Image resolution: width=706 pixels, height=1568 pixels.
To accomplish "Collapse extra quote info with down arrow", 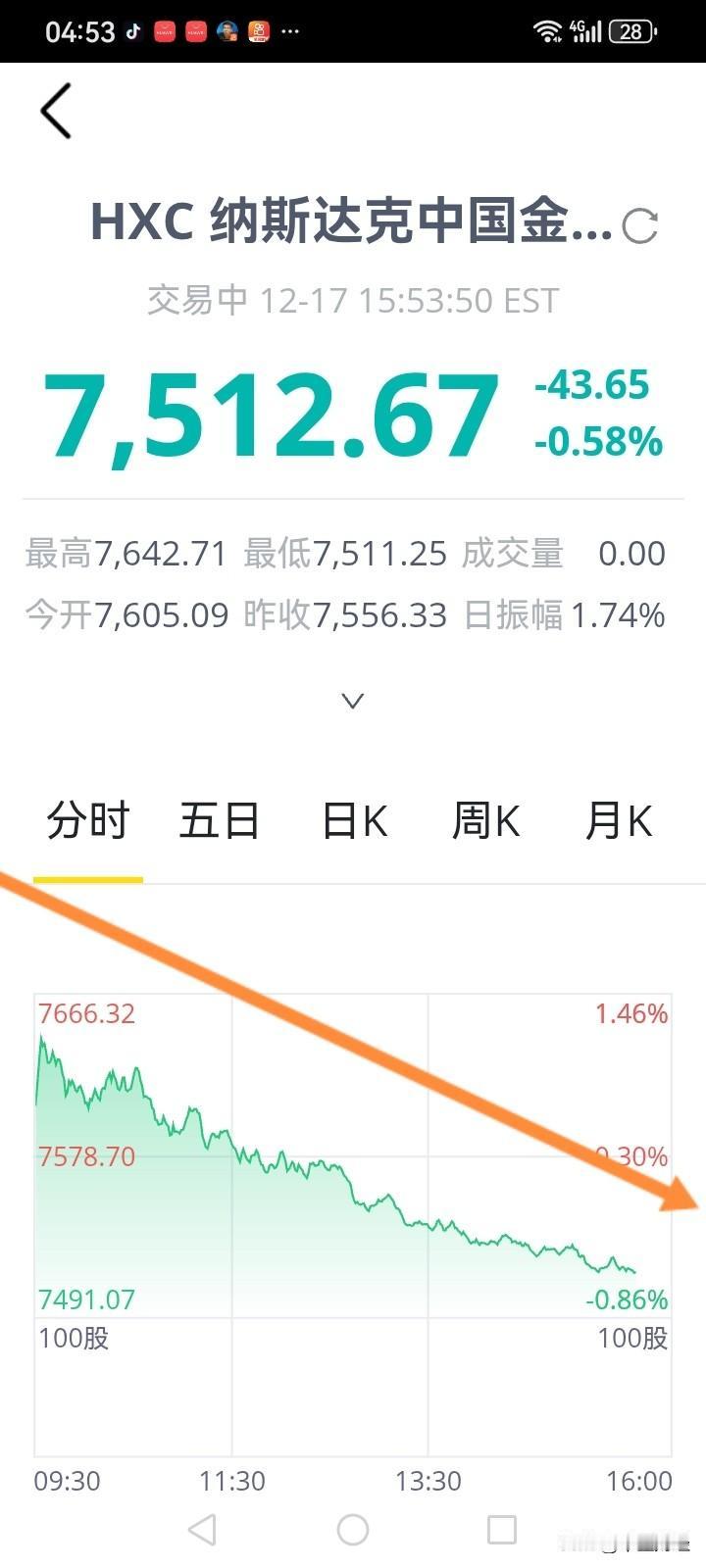I will [351, 700].
